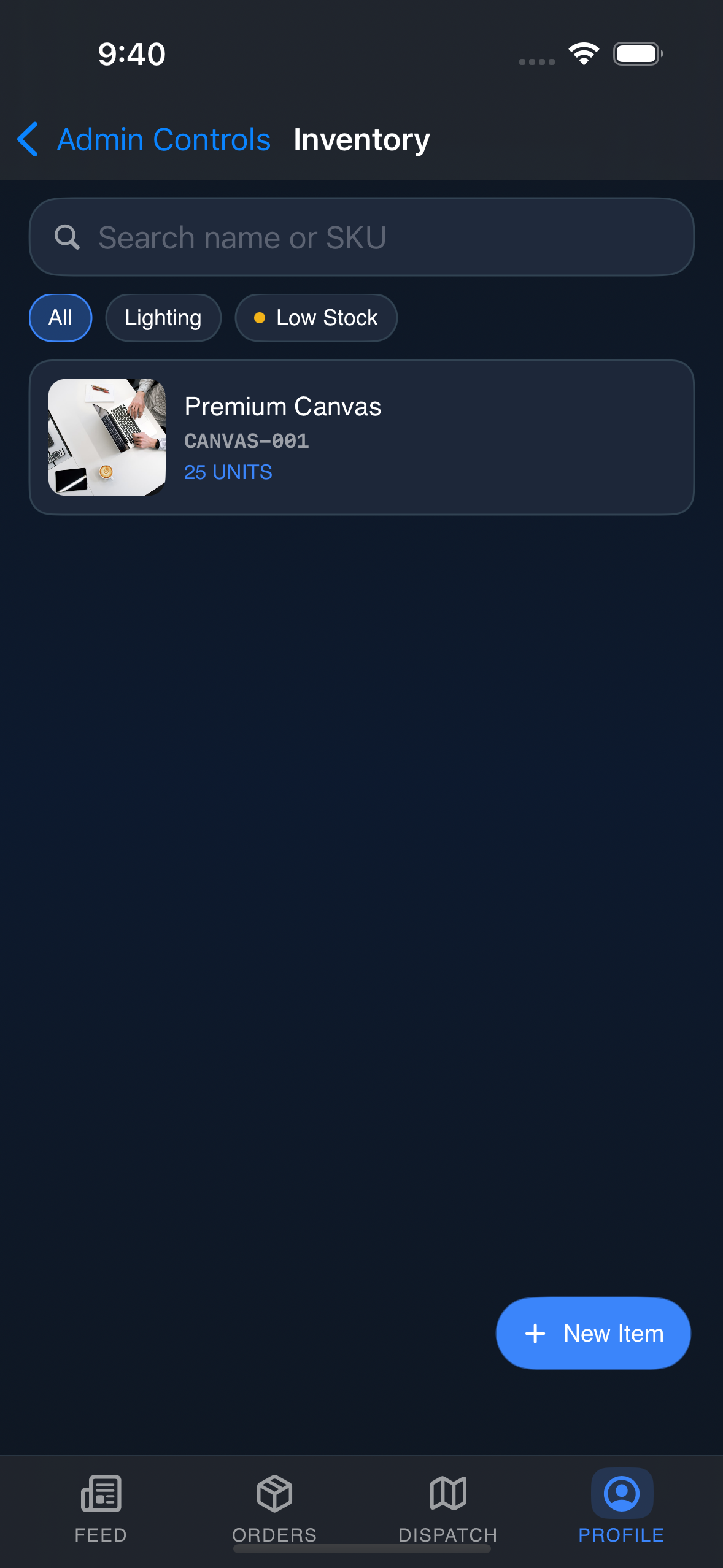
Task: Filter inventory by Lighting
Action: click(163, 318)
